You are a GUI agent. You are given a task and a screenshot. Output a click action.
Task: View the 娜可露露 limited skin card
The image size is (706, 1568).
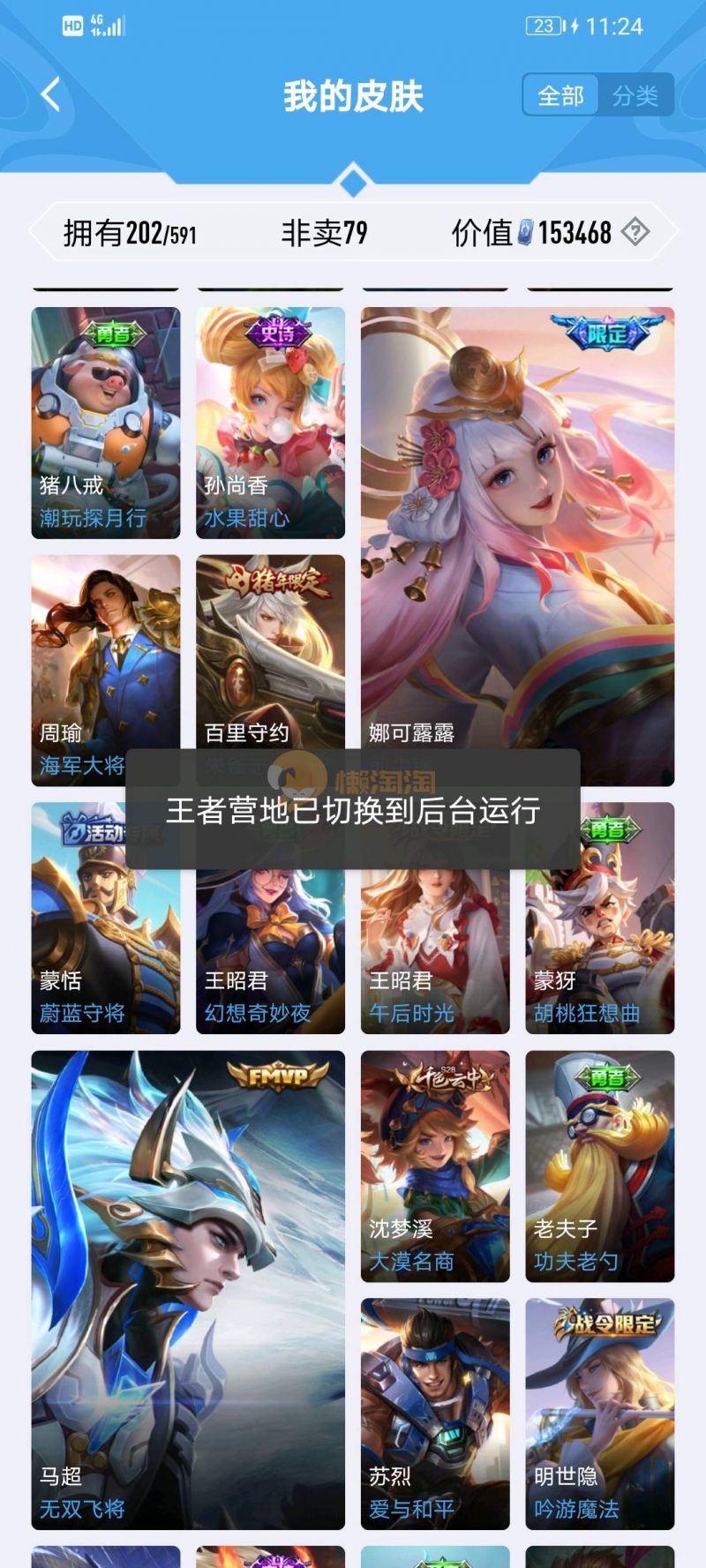coord(517,529)
